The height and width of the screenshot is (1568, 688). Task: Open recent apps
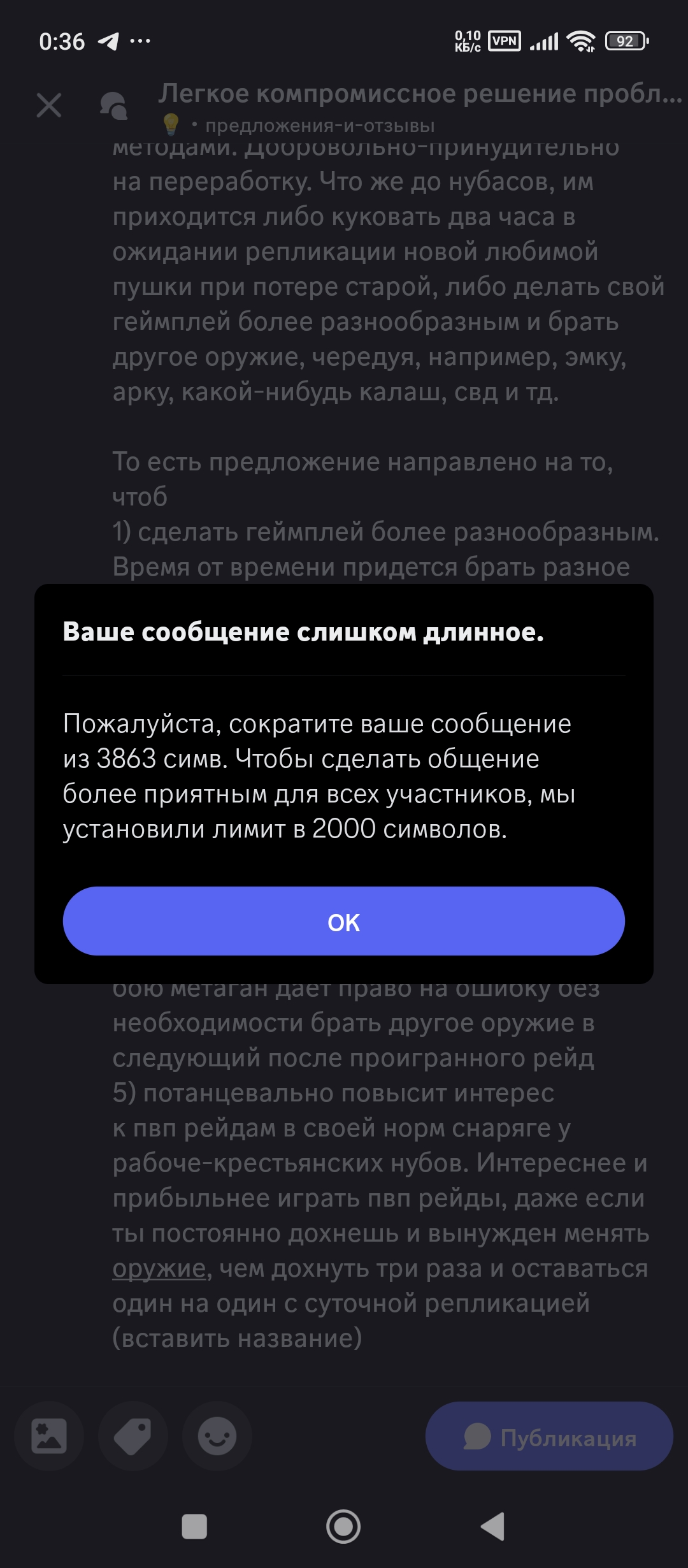(x=194, y=1526)
